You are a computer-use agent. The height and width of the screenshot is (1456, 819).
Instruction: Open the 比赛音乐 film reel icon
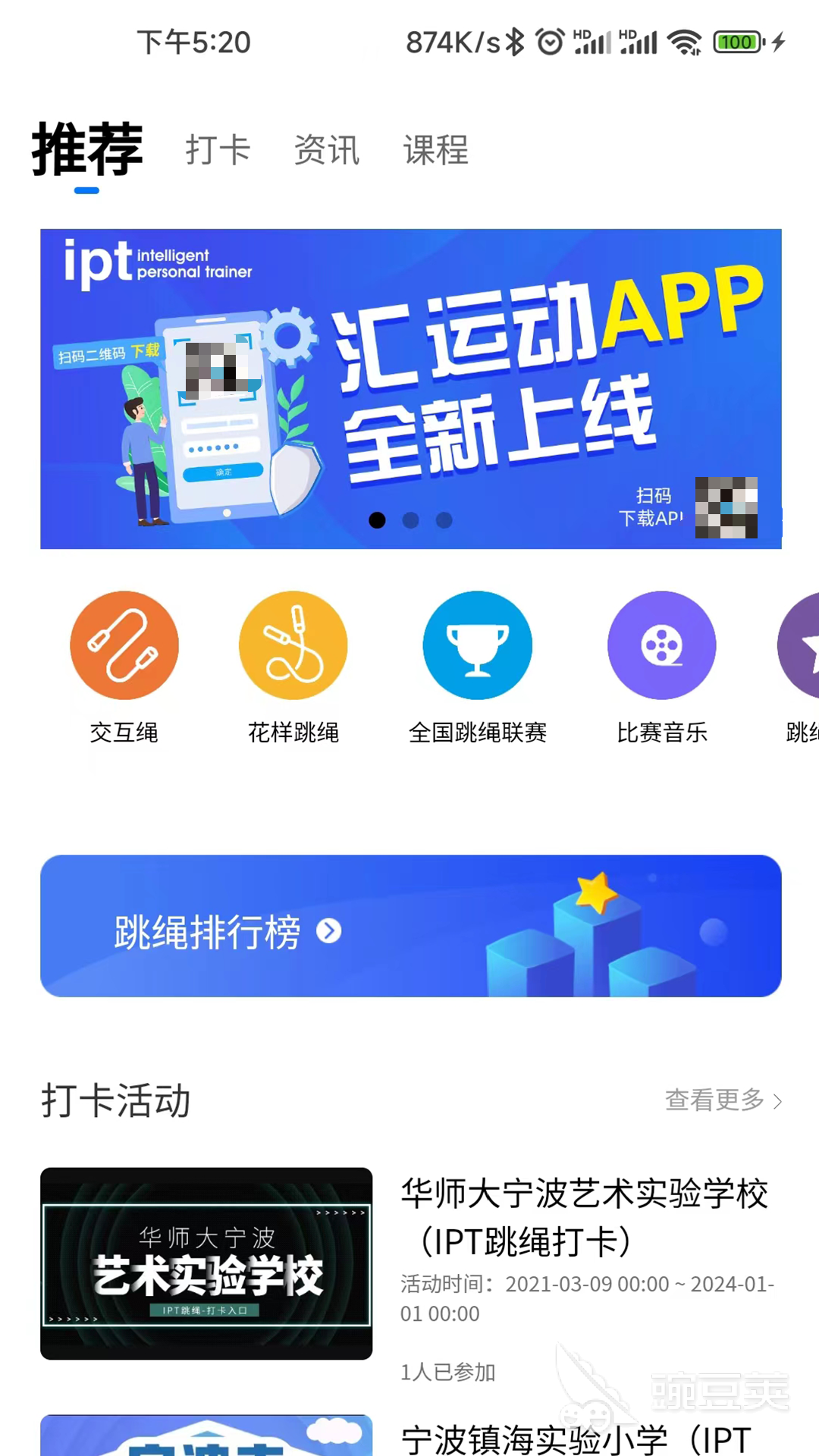pyautogui.click(x=661, y=645)
